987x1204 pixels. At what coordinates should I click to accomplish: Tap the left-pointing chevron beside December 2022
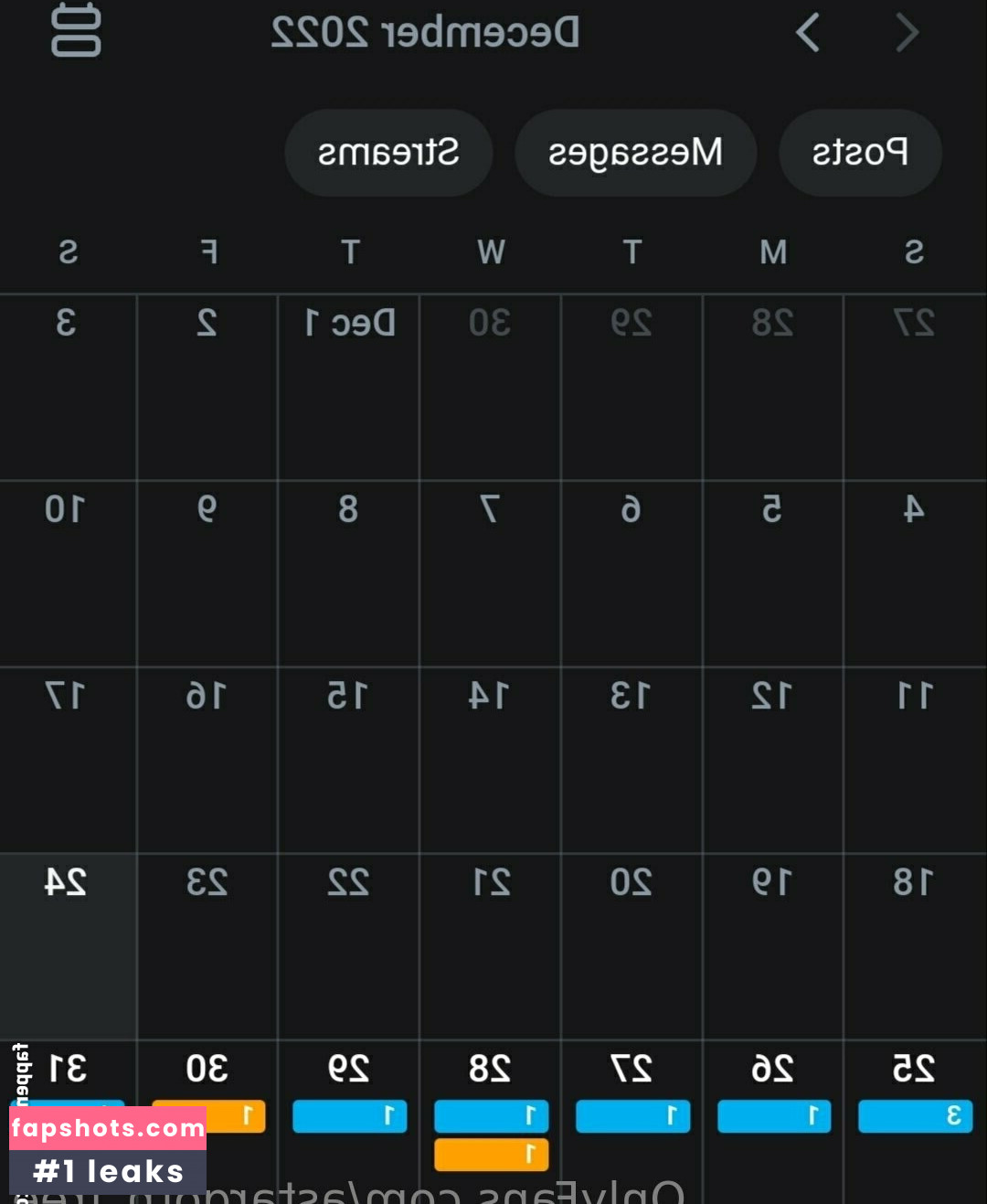pos(808,34)
